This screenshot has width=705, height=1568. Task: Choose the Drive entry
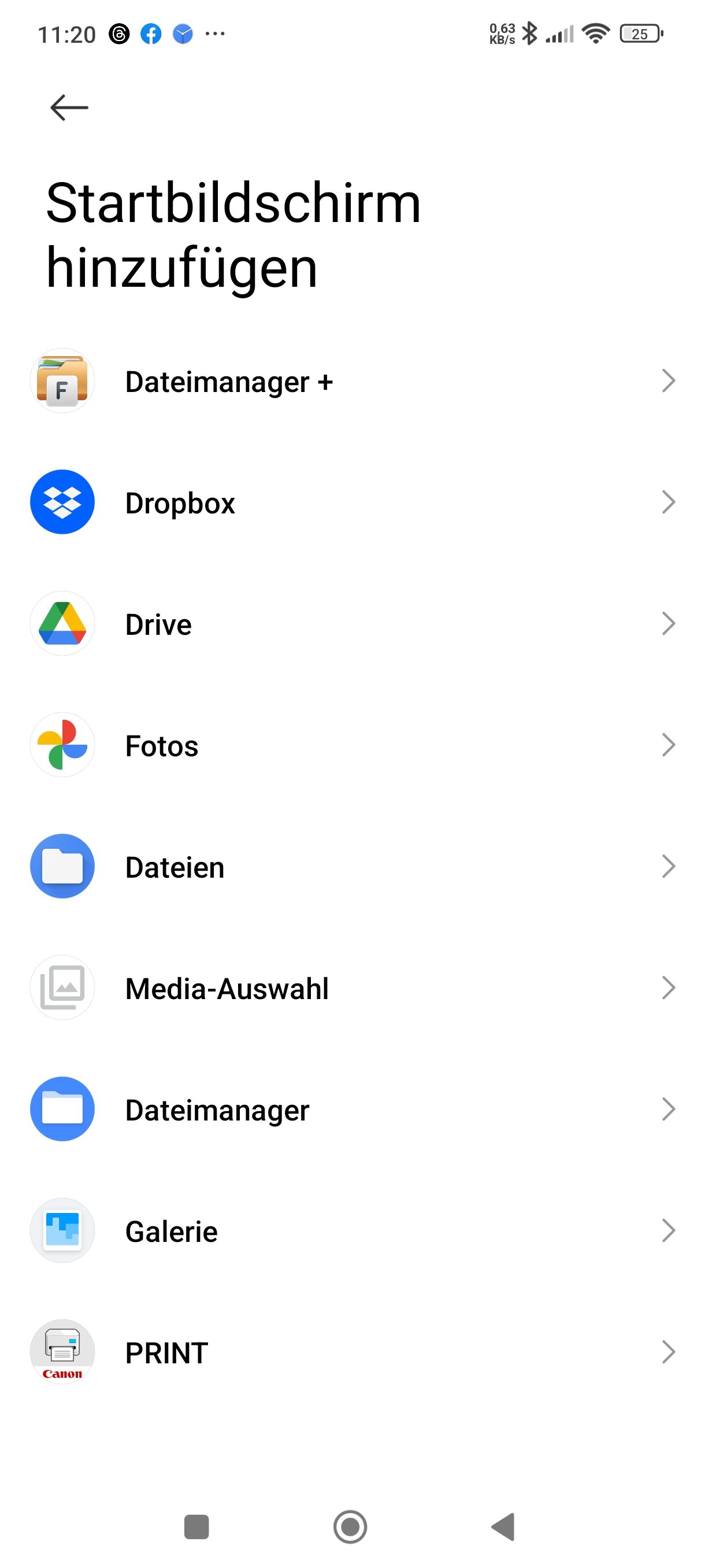pos(352,624)
